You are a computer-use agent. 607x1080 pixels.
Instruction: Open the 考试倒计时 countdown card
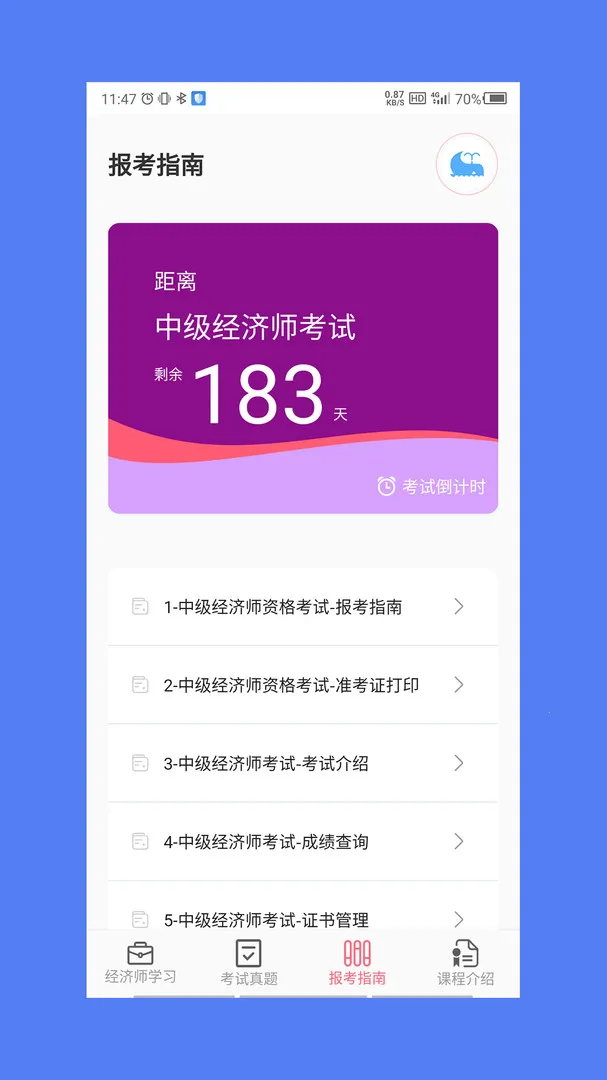302,368
